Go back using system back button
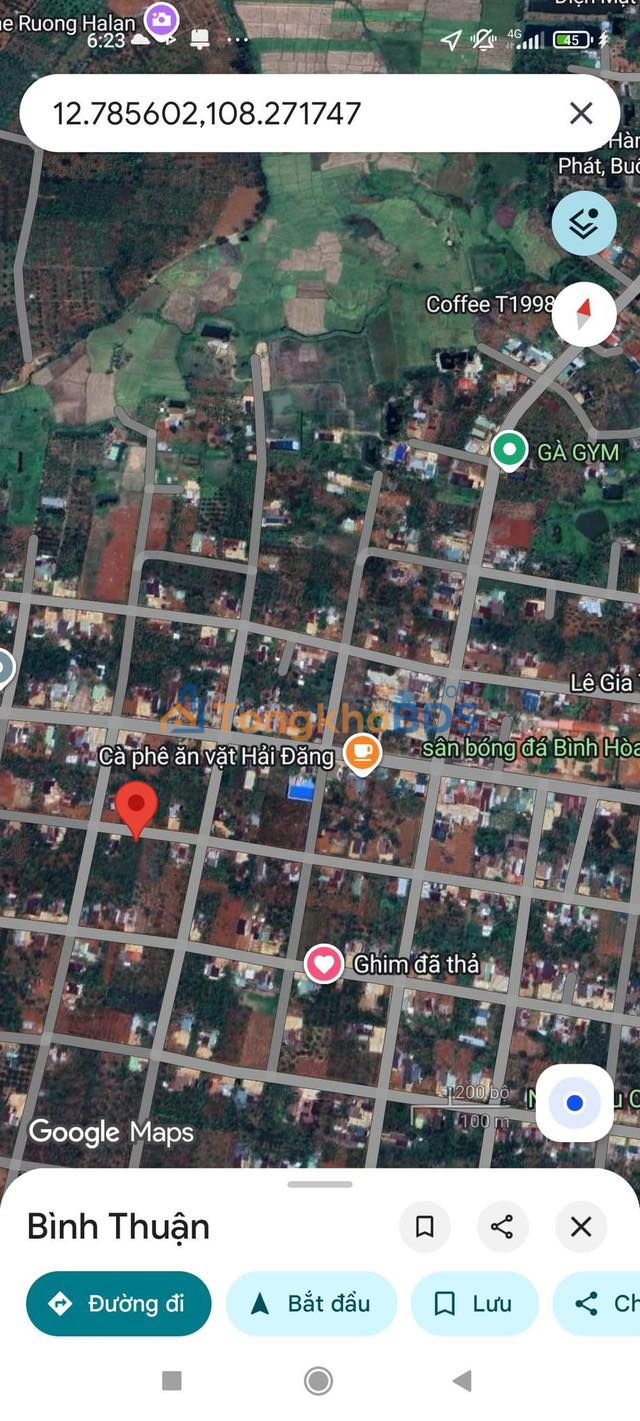The width and height of the screenshot is (640, 1421). pyautogui.click(x=462, y=1381)
